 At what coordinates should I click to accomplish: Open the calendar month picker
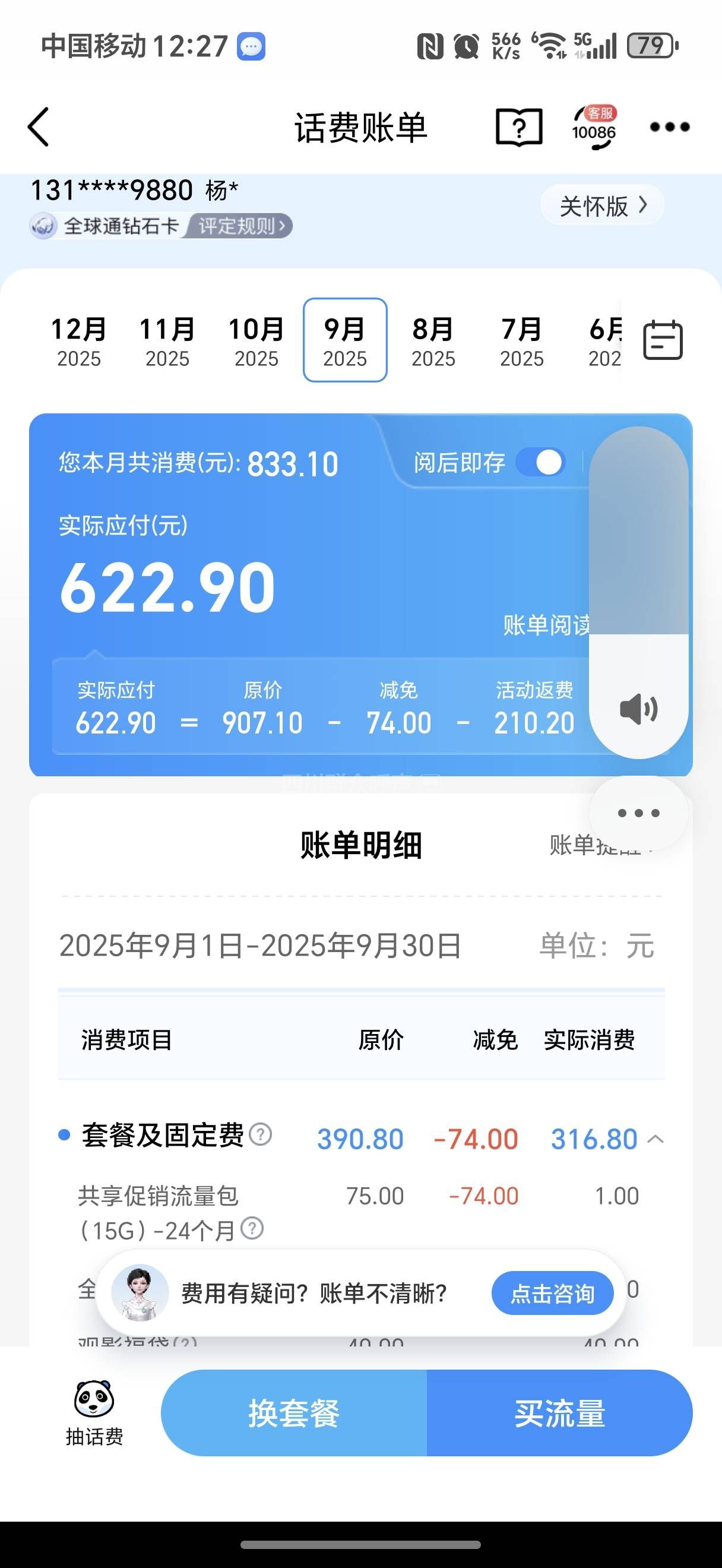click(x=663, y=340)
